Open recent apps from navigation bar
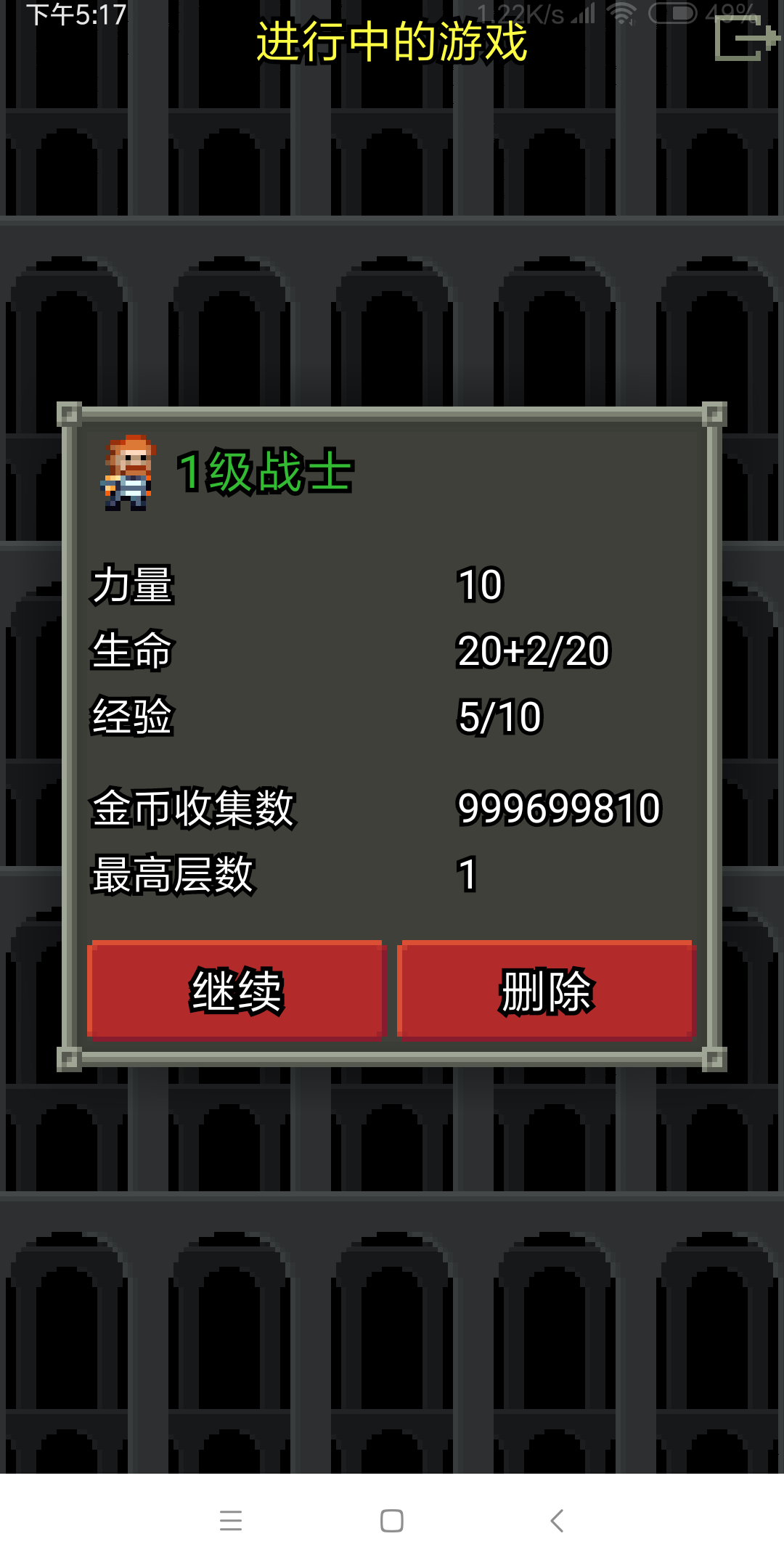The width and height of the screenshot is (784, 1568). click(x=231, y=1521)
